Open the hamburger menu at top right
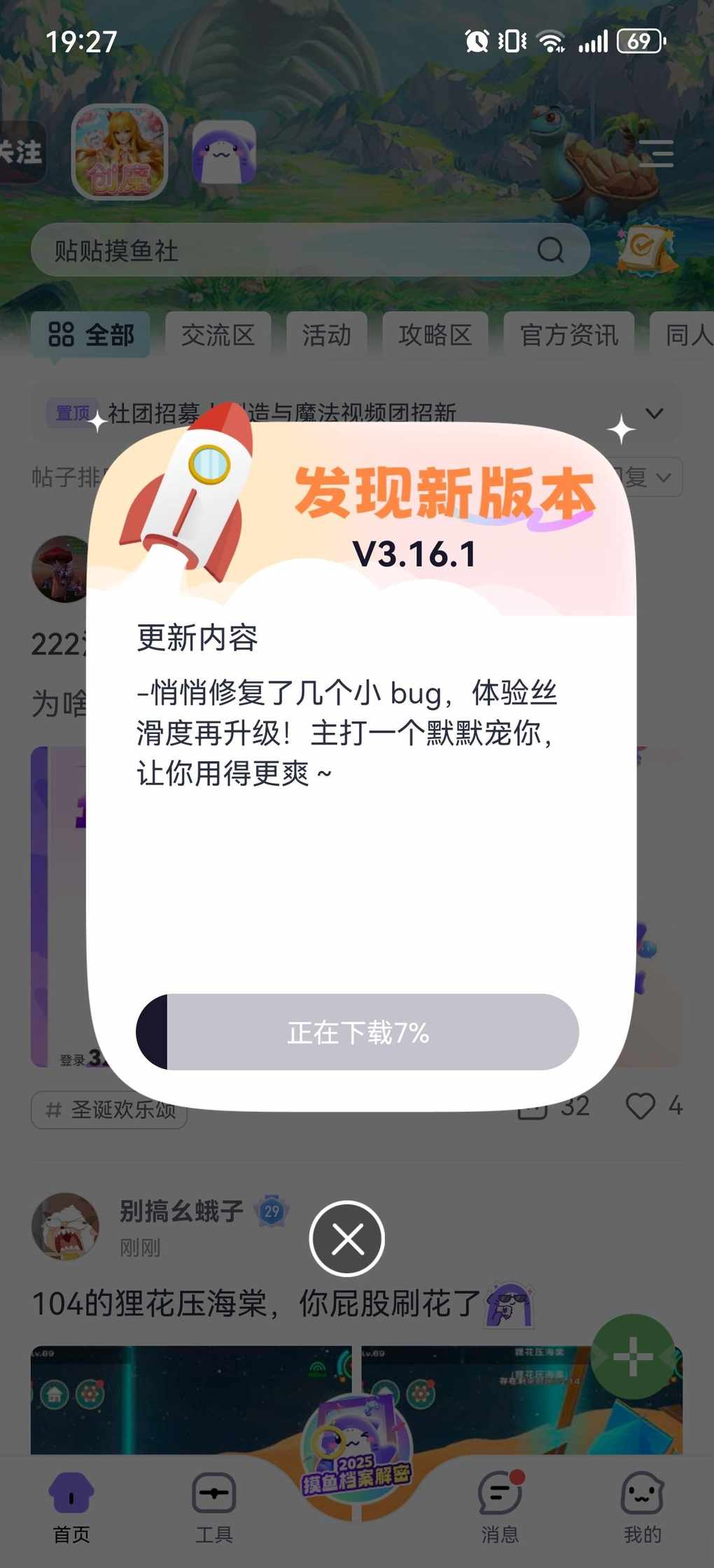 pyautogui.click(x=656, y=153)
